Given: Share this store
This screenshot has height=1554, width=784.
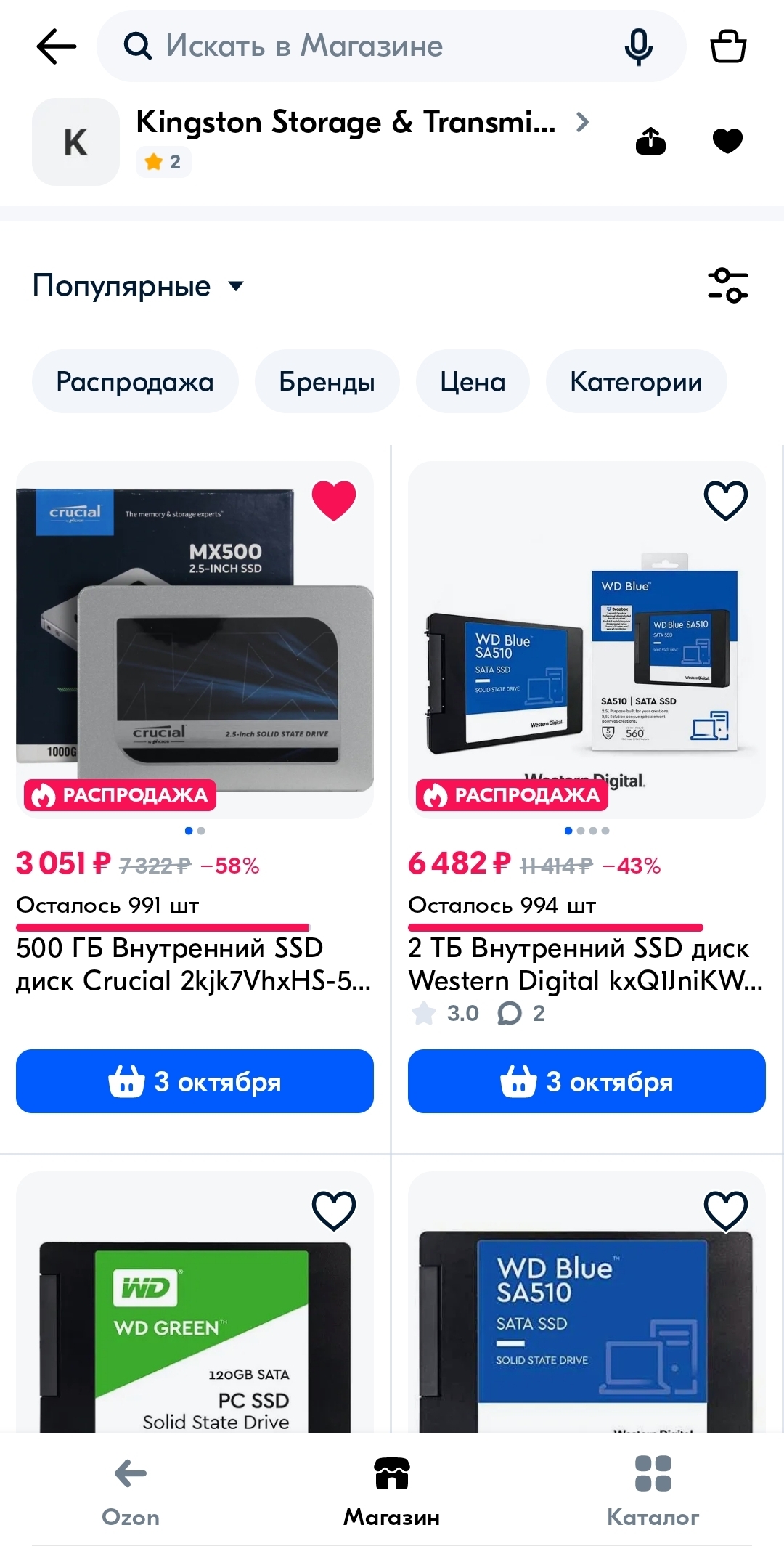Looking at the screenshot, I should click(650, 141).
